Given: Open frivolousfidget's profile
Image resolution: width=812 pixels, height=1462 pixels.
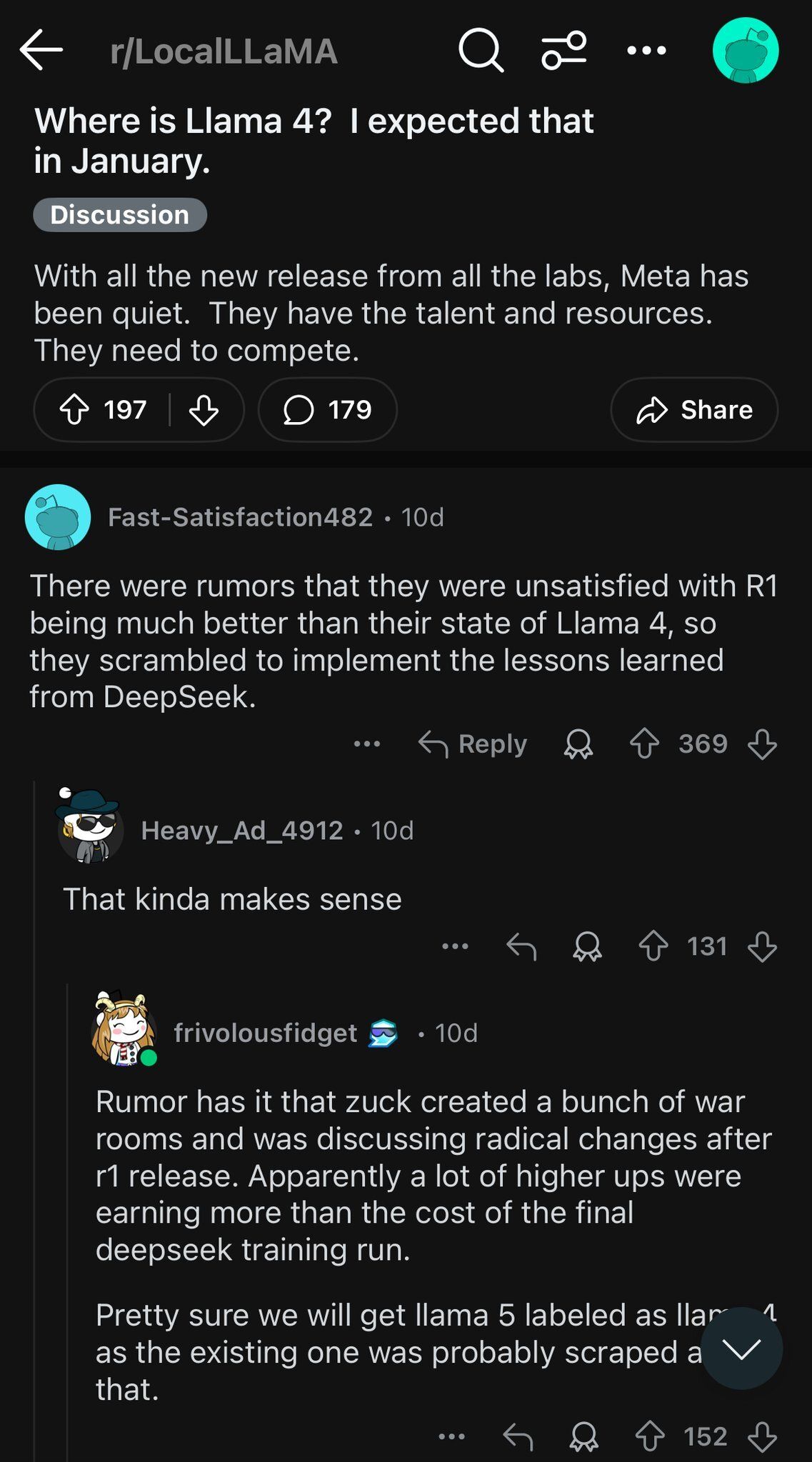Looking at the screenshot, I should (265, 1033).
